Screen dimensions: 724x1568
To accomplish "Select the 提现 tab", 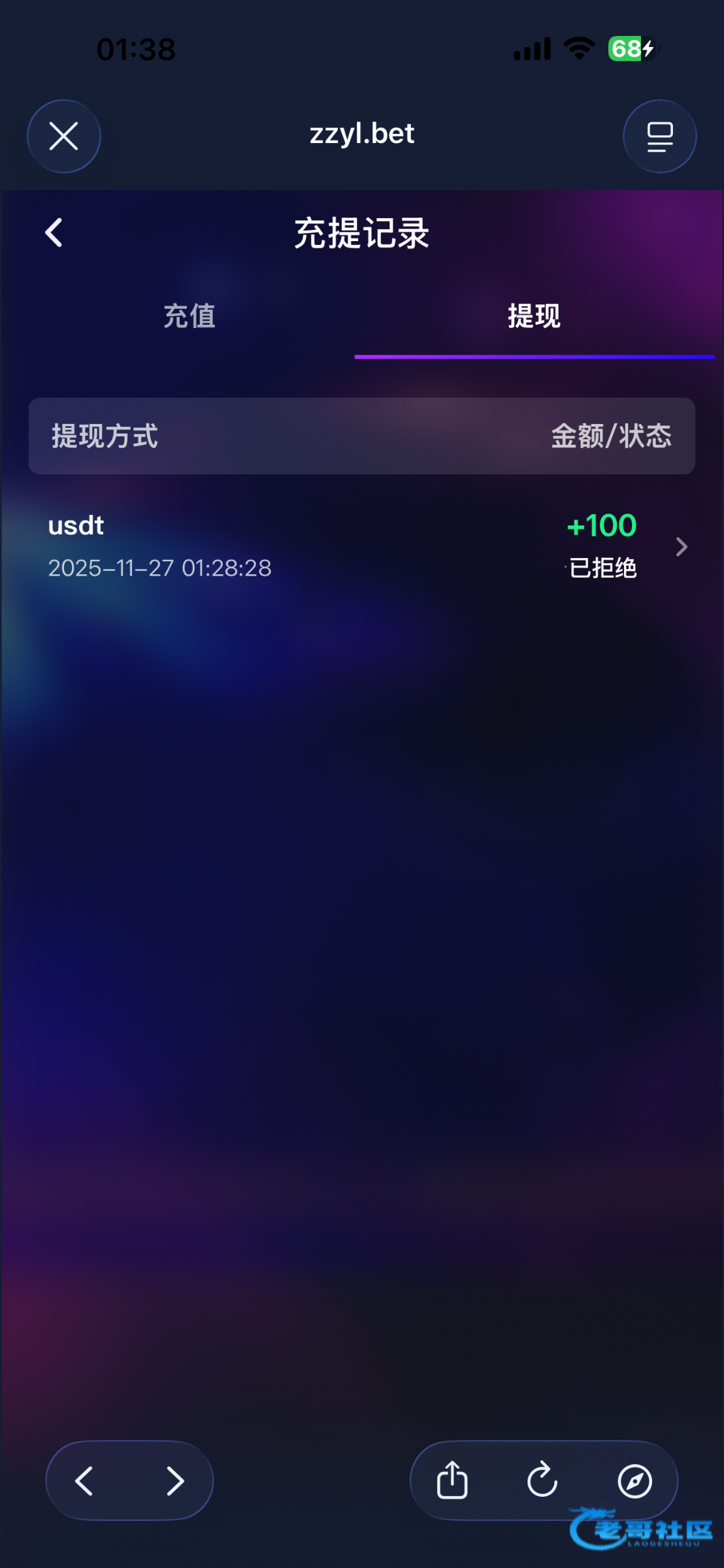I will tap(535, 316).
